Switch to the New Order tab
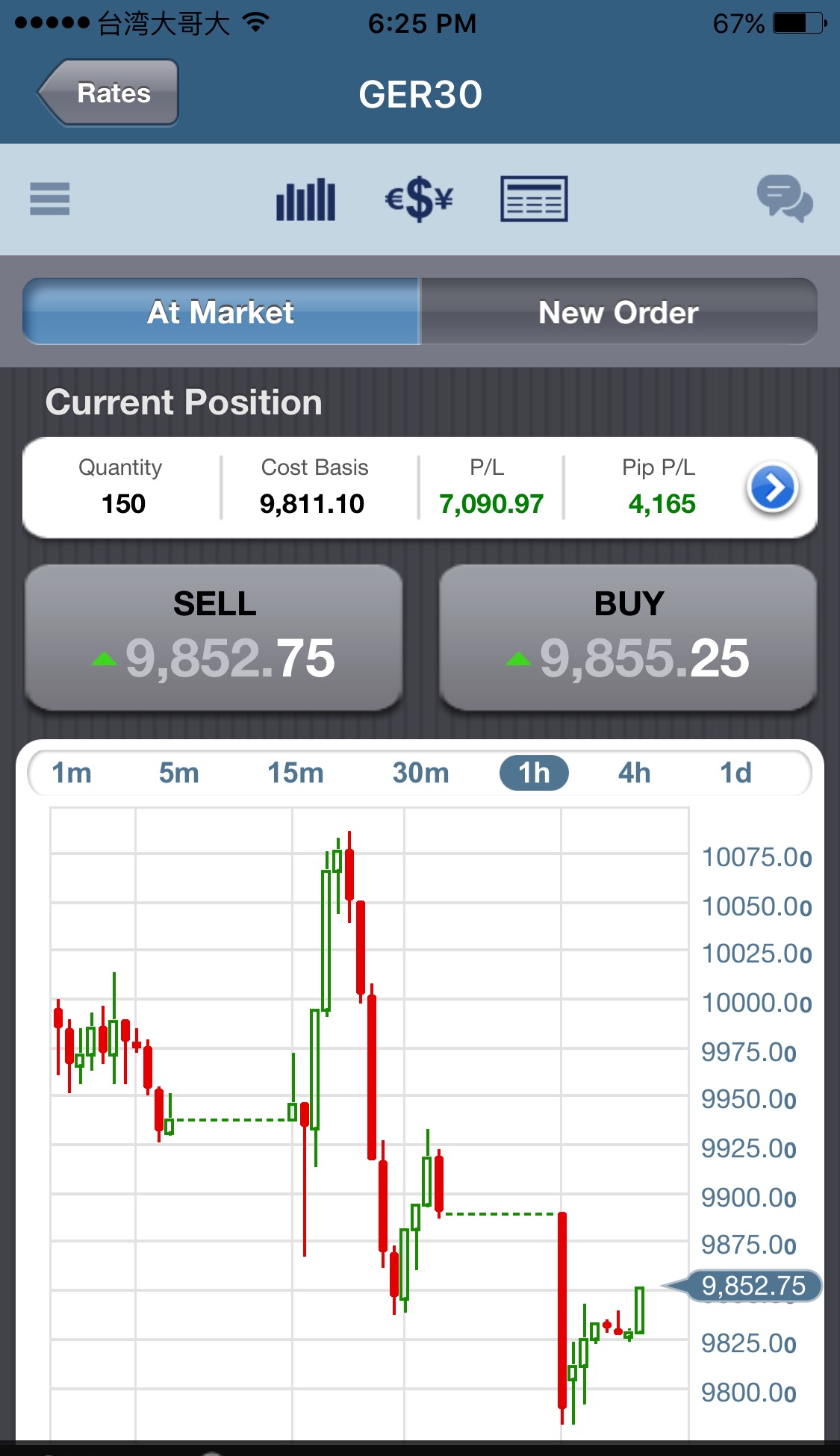The width and height of the screenshot is (840, 1456). (618, 312)
